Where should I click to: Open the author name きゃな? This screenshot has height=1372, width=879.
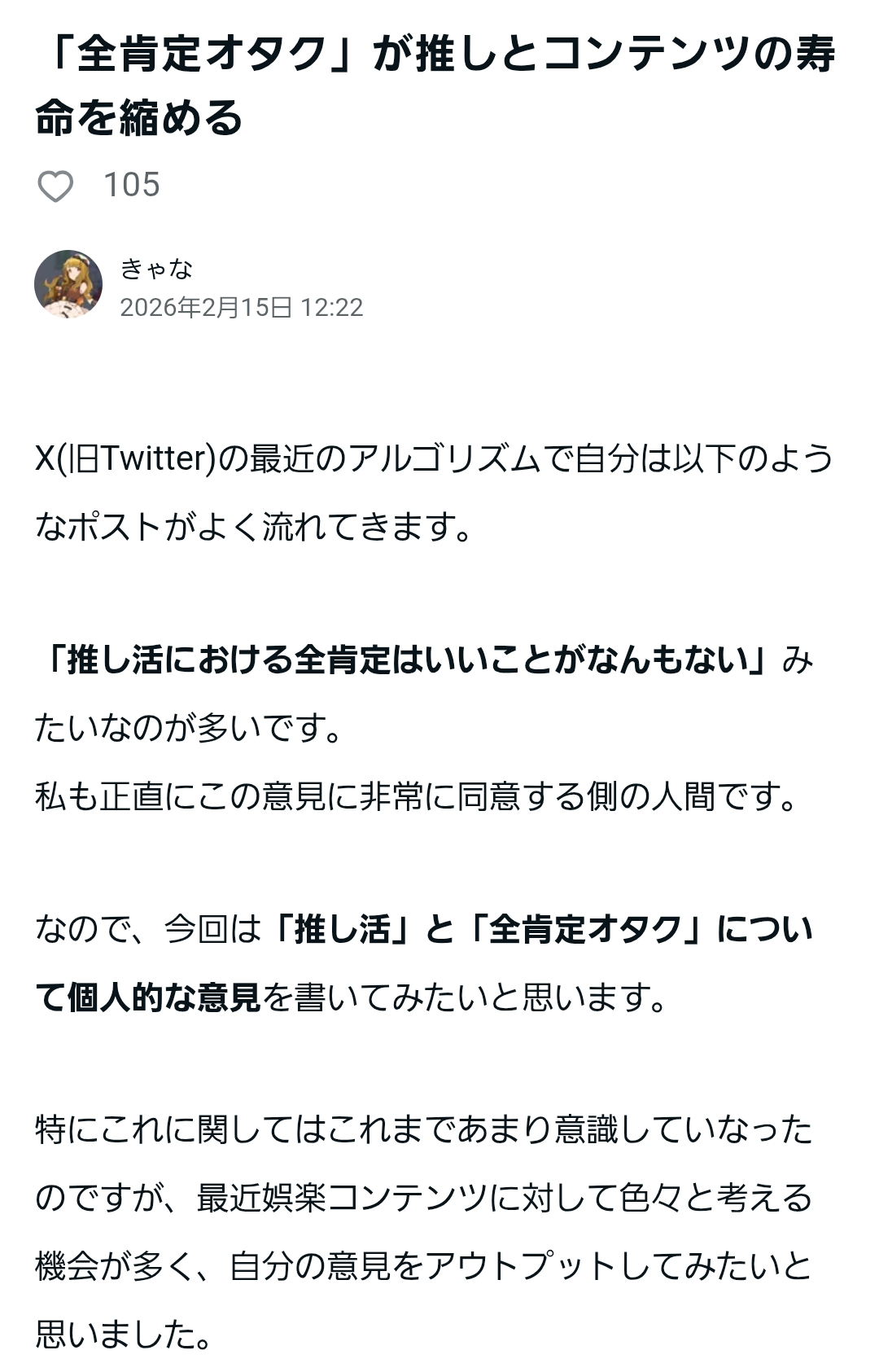pos(156,268)
